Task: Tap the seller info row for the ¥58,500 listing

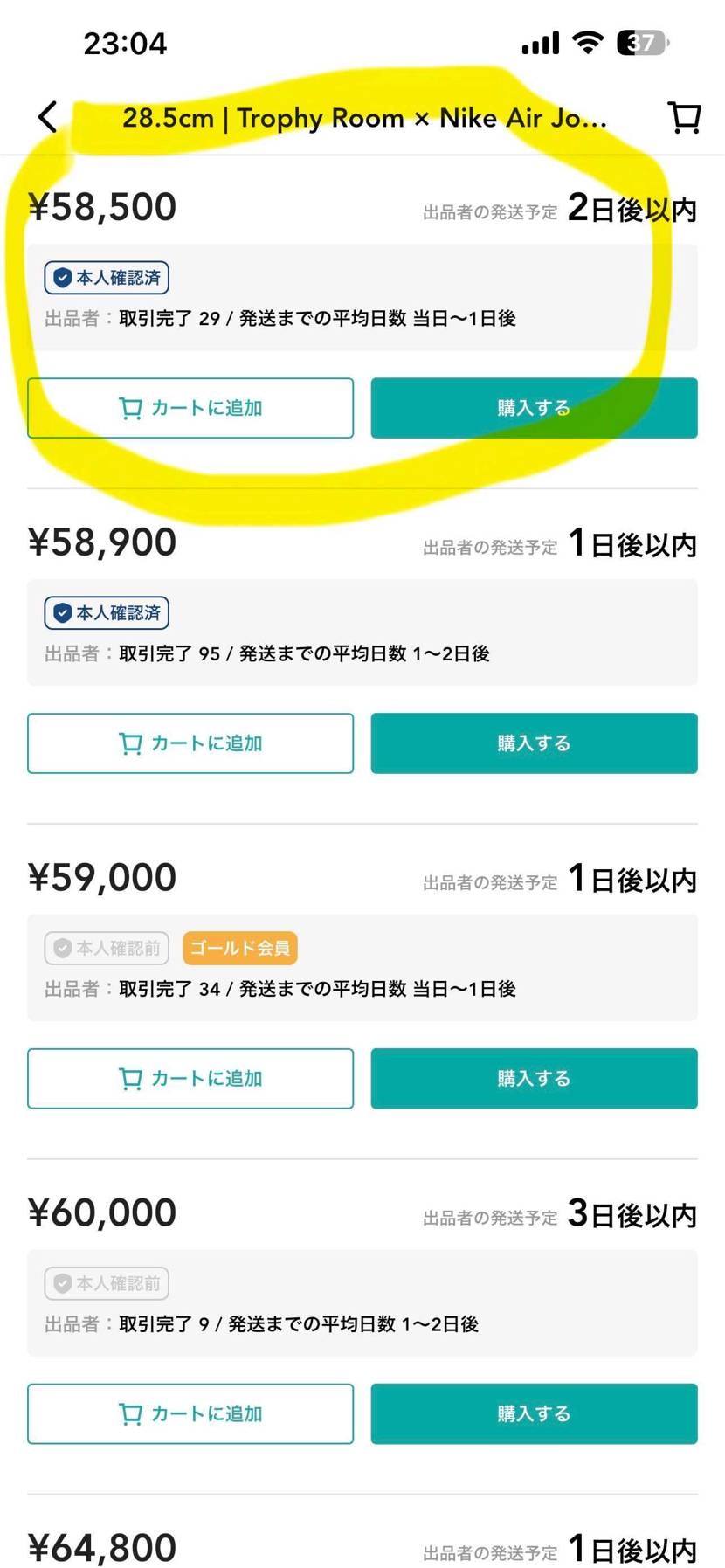Action: [x=280, y=318]
